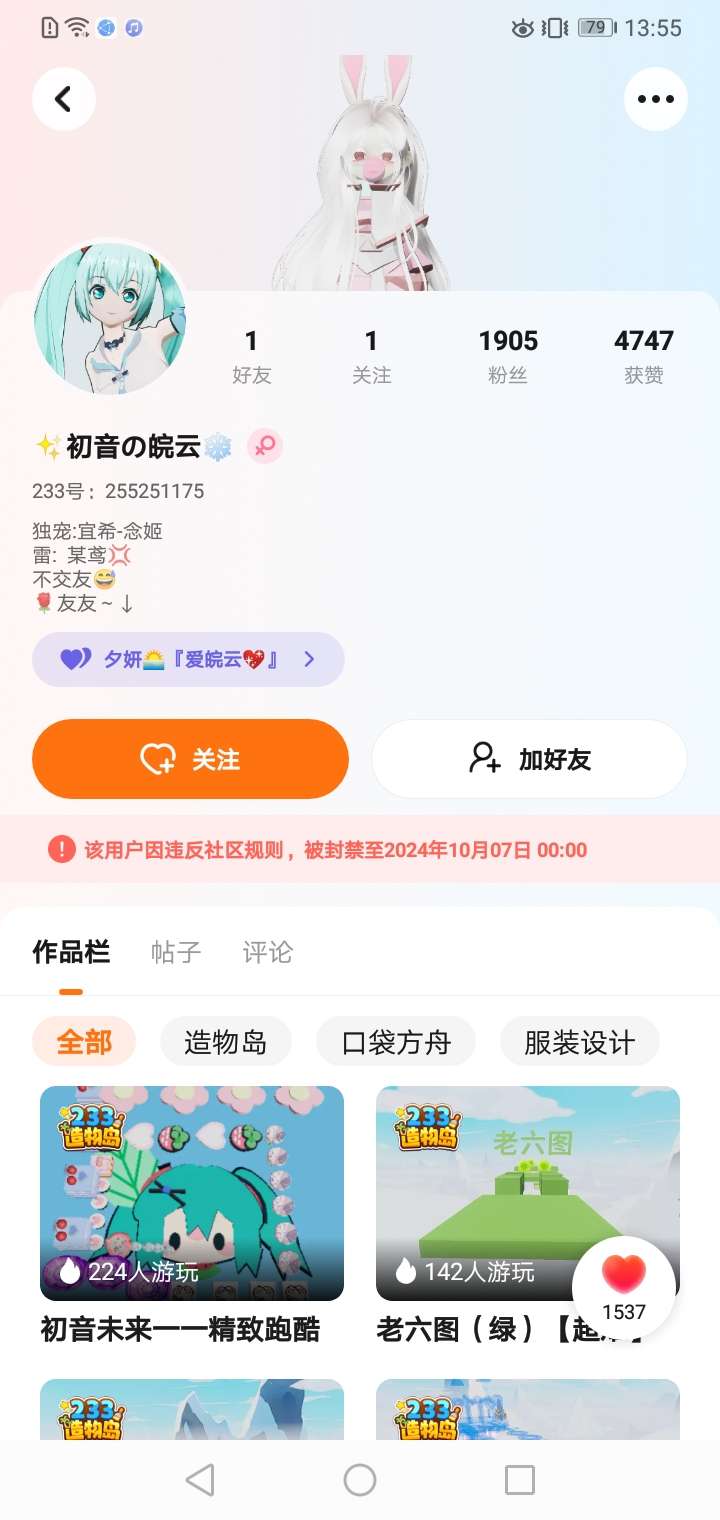Select the 作品栏 tab
This screenshot has width=720, height=1520.
pyautogui.click(x=71, y=952)
